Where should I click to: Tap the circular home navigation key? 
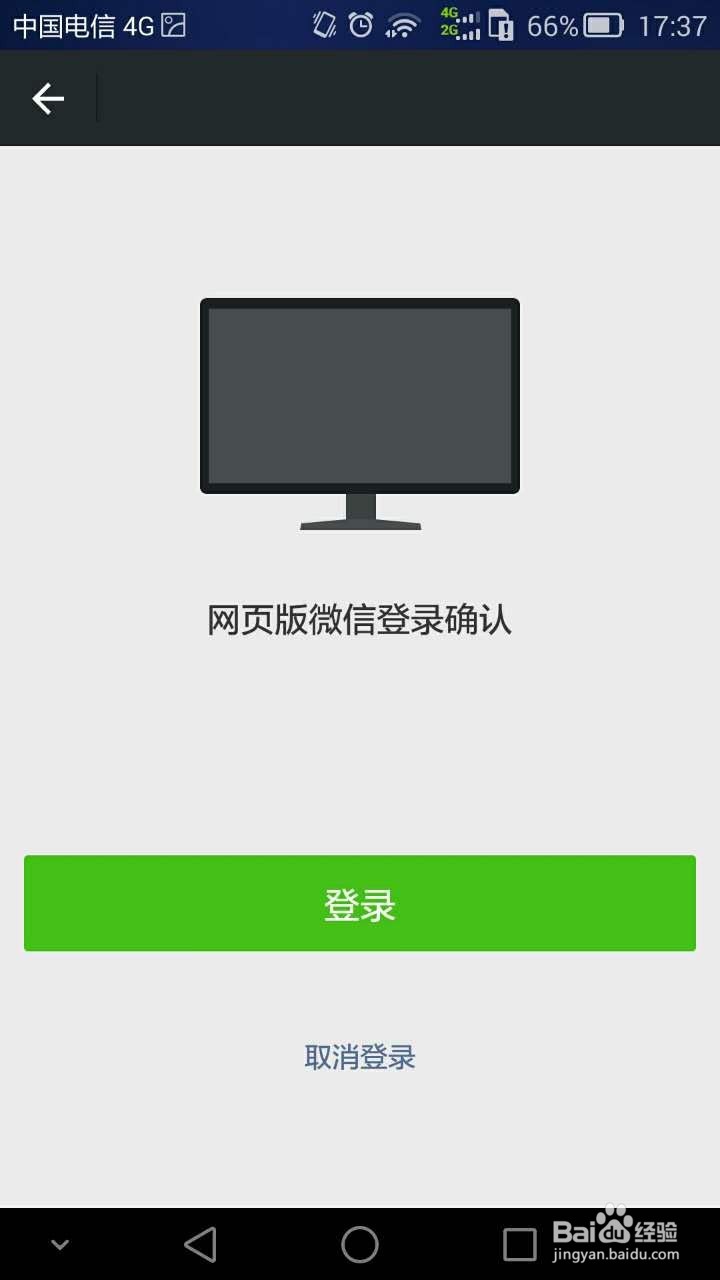pos(360,1244)
